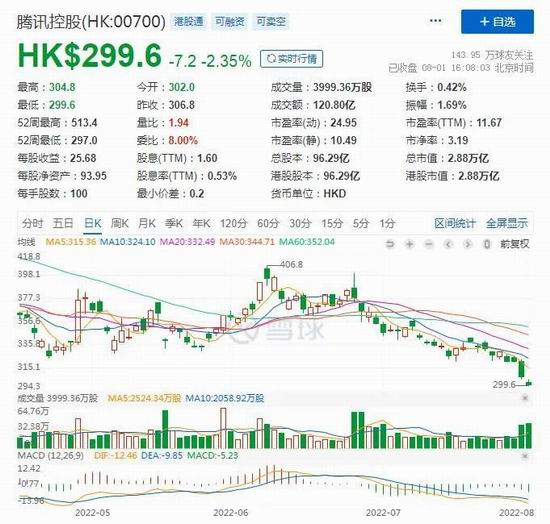Select the 月K chart tab
The image size is (550, 524).
coord(147,223)
